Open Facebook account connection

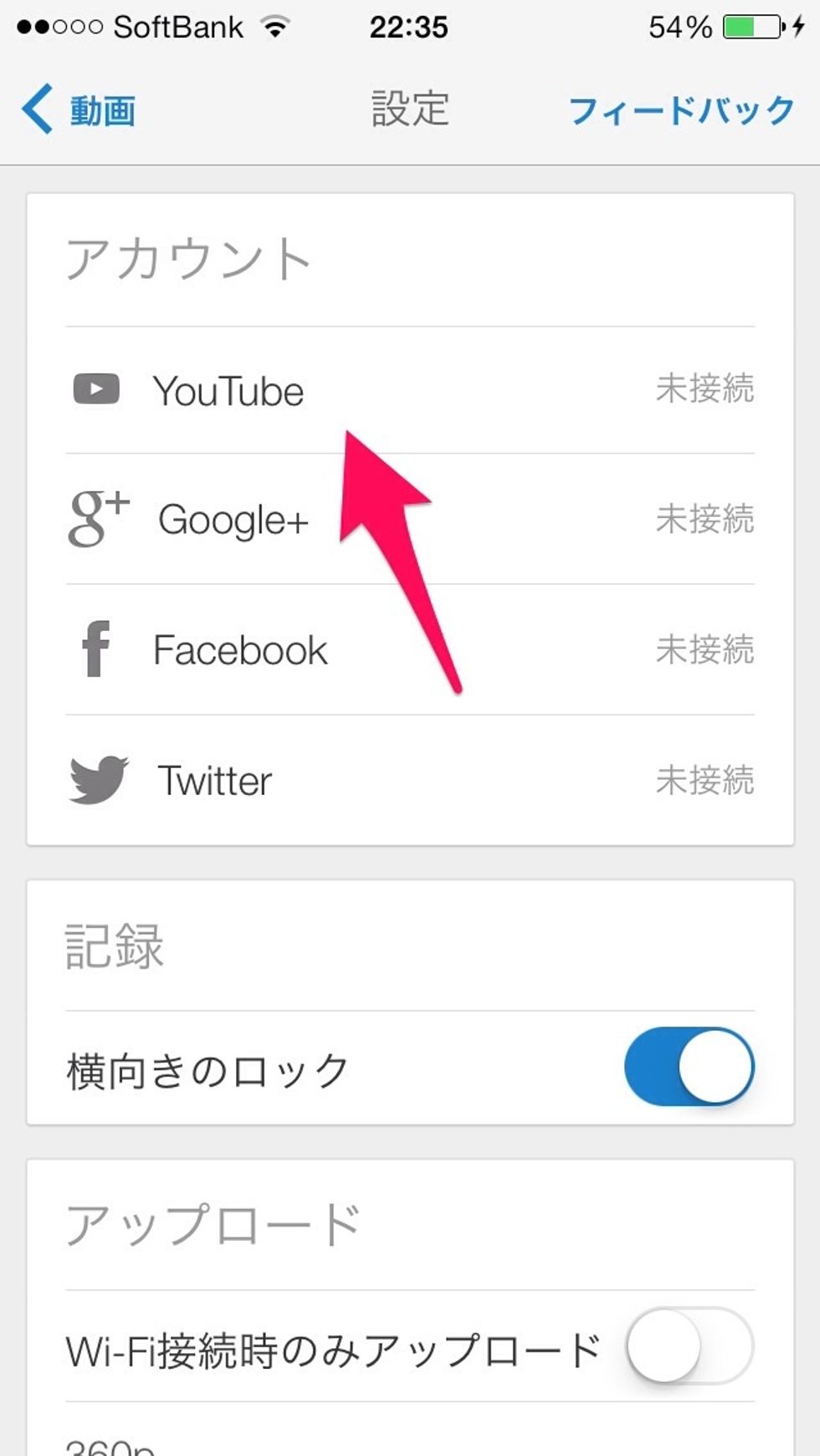410,650
